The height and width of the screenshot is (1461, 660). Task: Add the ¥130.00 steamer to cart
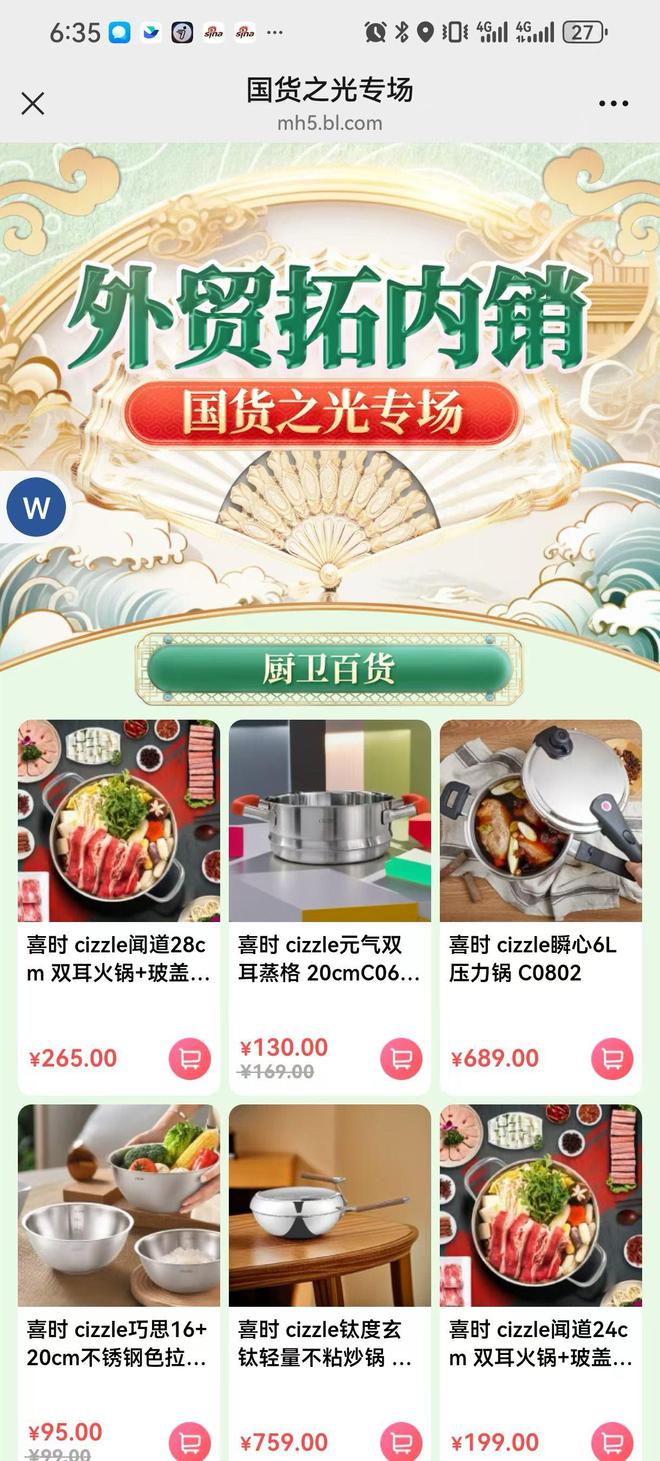point(401,1058)
